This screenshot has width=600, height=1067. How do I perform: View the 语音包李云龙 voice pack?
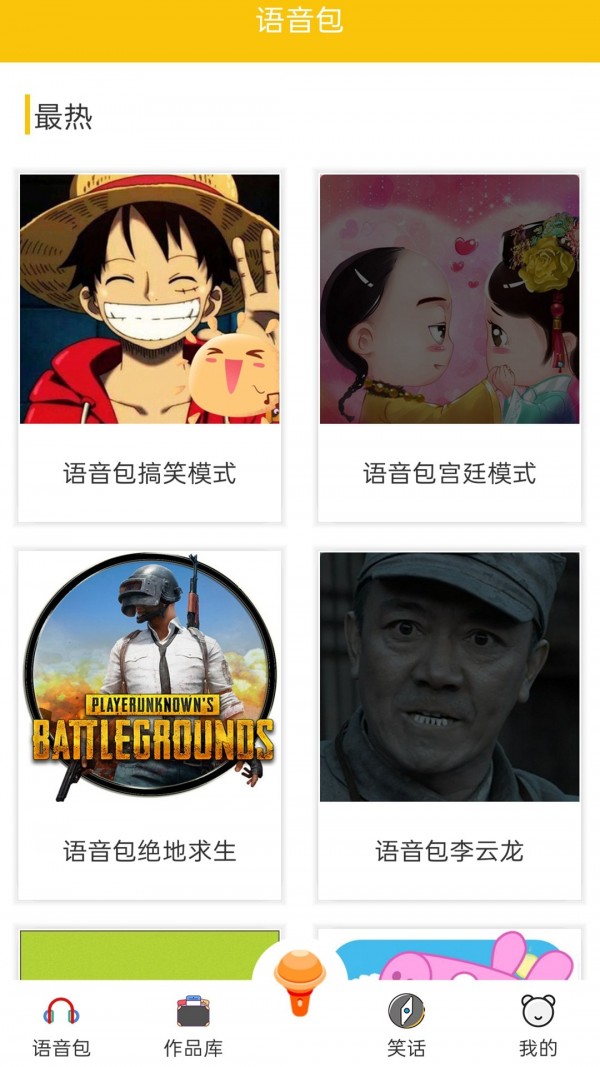pos(449,724)
